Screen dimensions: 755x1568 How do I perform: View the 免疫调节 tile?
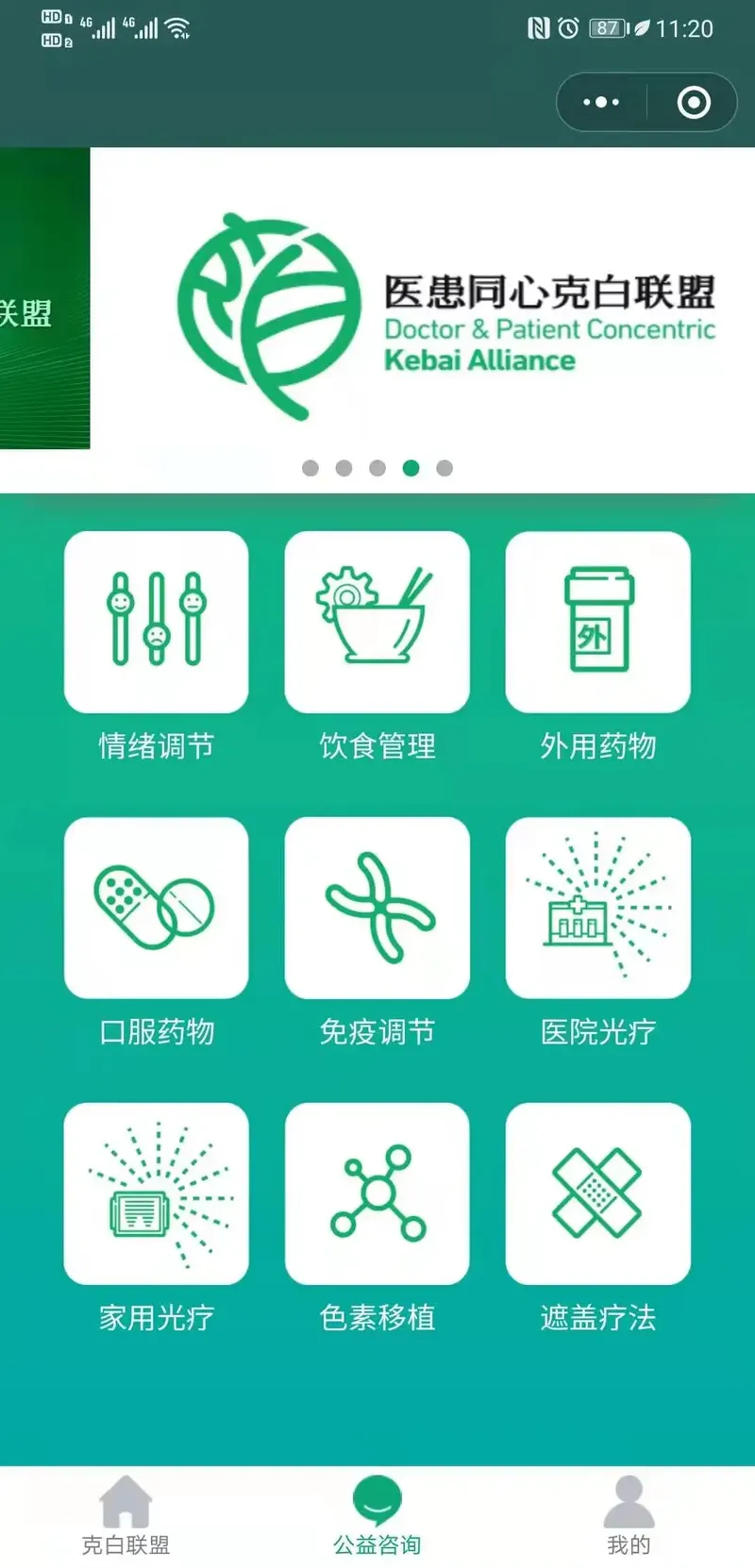click(377, 908)
